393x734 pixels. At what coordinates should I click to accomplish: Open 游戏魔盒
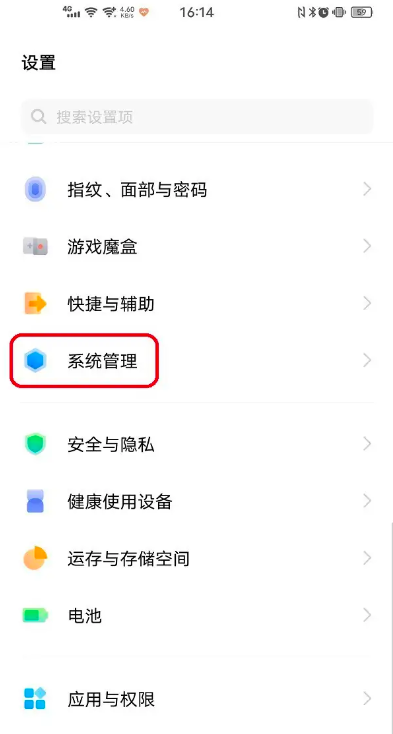pyautogui.click(x=196, y=246)
